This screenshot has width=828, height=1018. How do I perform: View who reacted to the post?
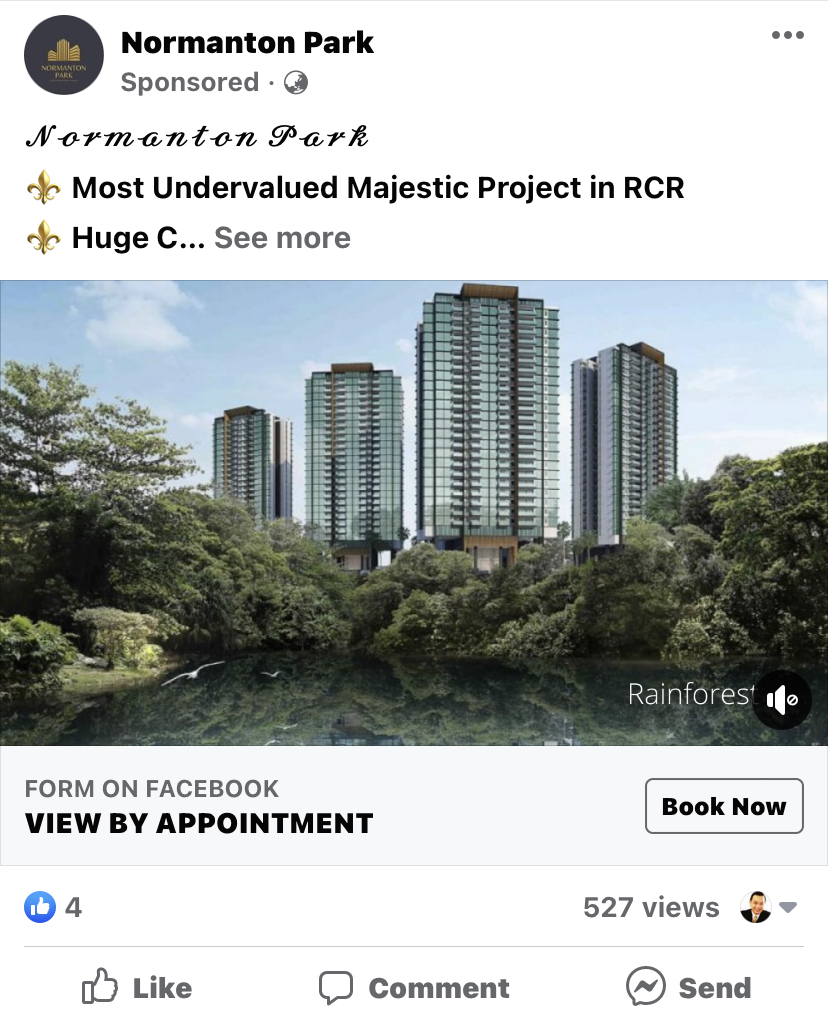coord(52,907)
